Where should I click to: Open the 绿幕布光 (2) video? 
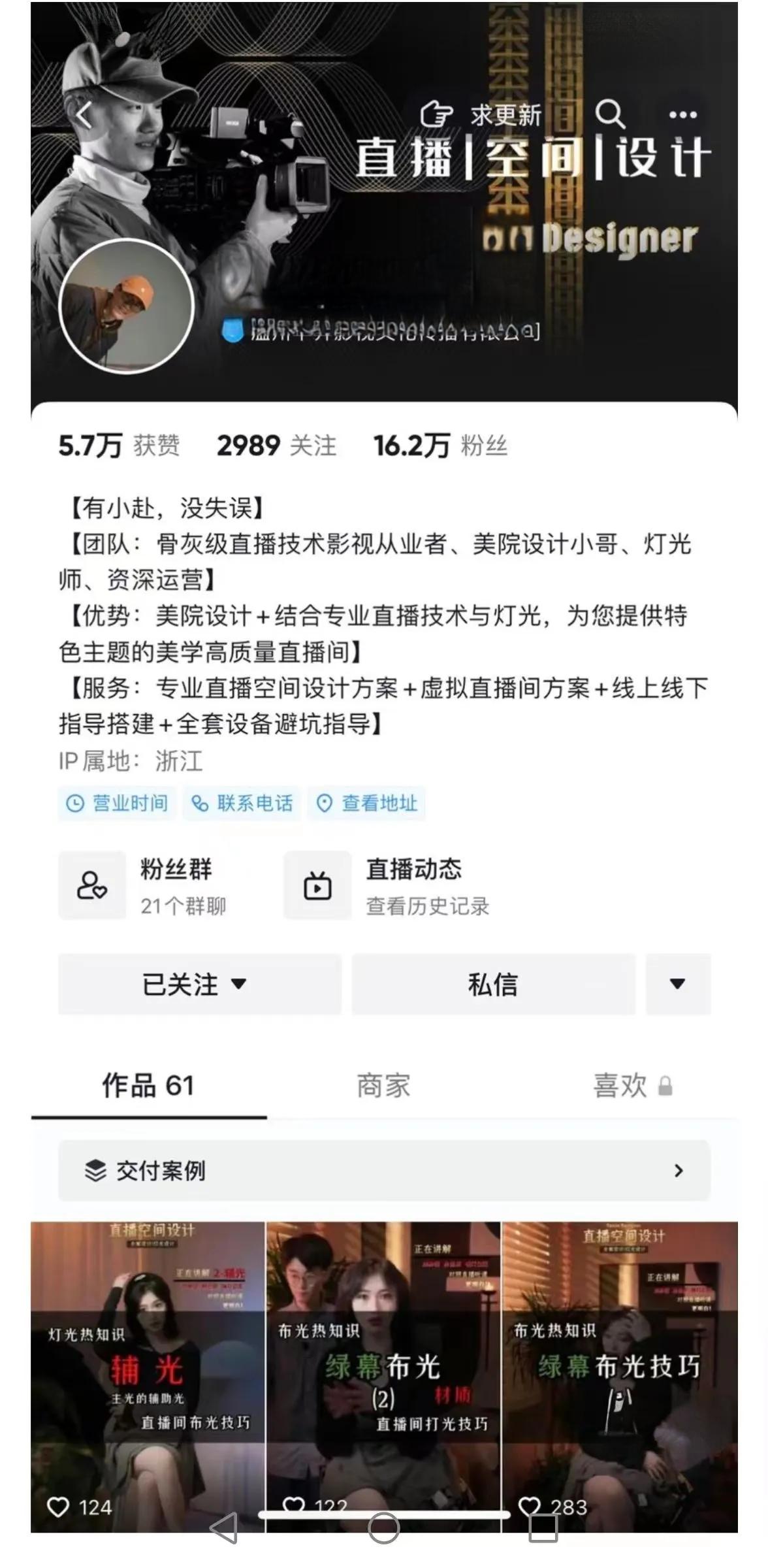(x=383, y=1372)
